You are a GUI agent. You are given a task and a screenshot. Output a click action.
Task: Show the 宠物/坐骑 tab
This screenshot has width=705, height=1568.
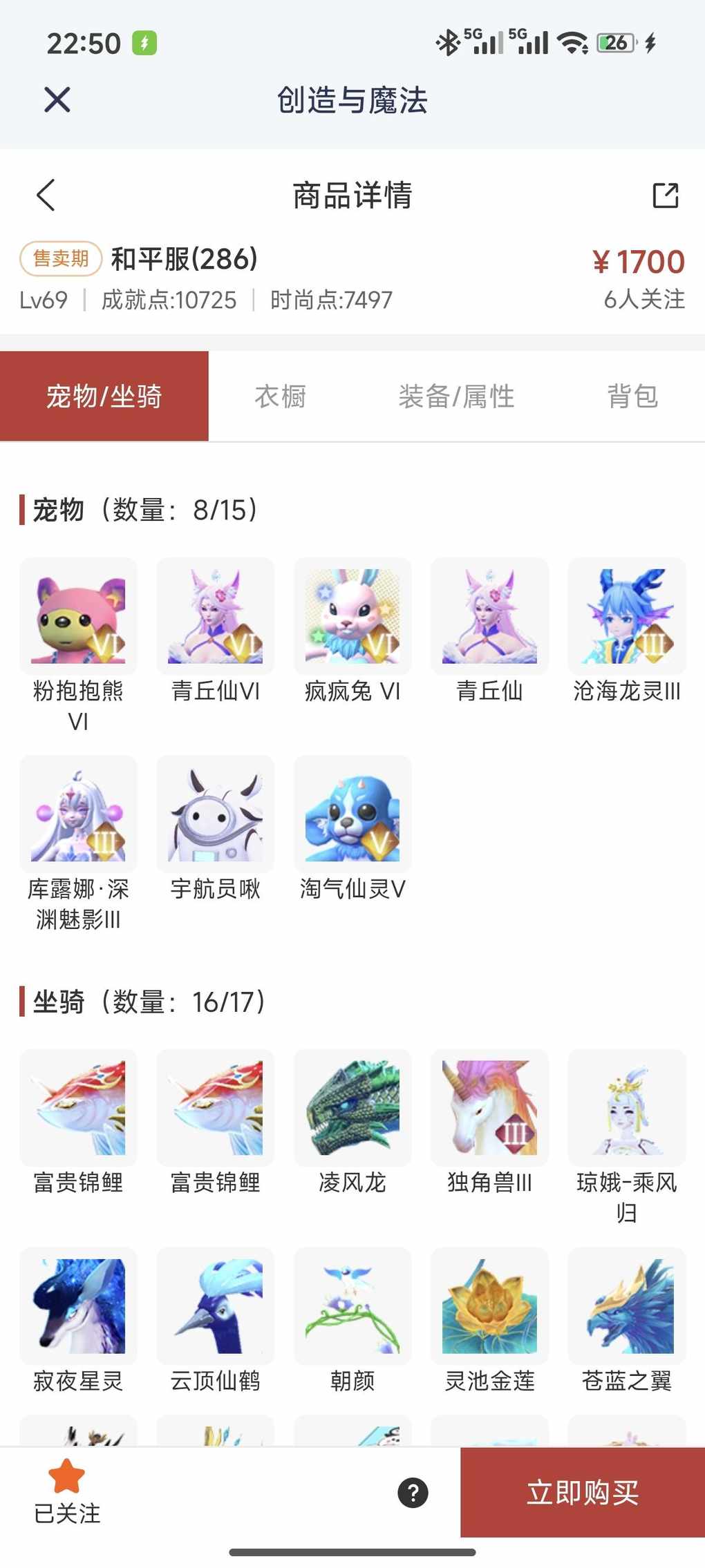[104, 396]
